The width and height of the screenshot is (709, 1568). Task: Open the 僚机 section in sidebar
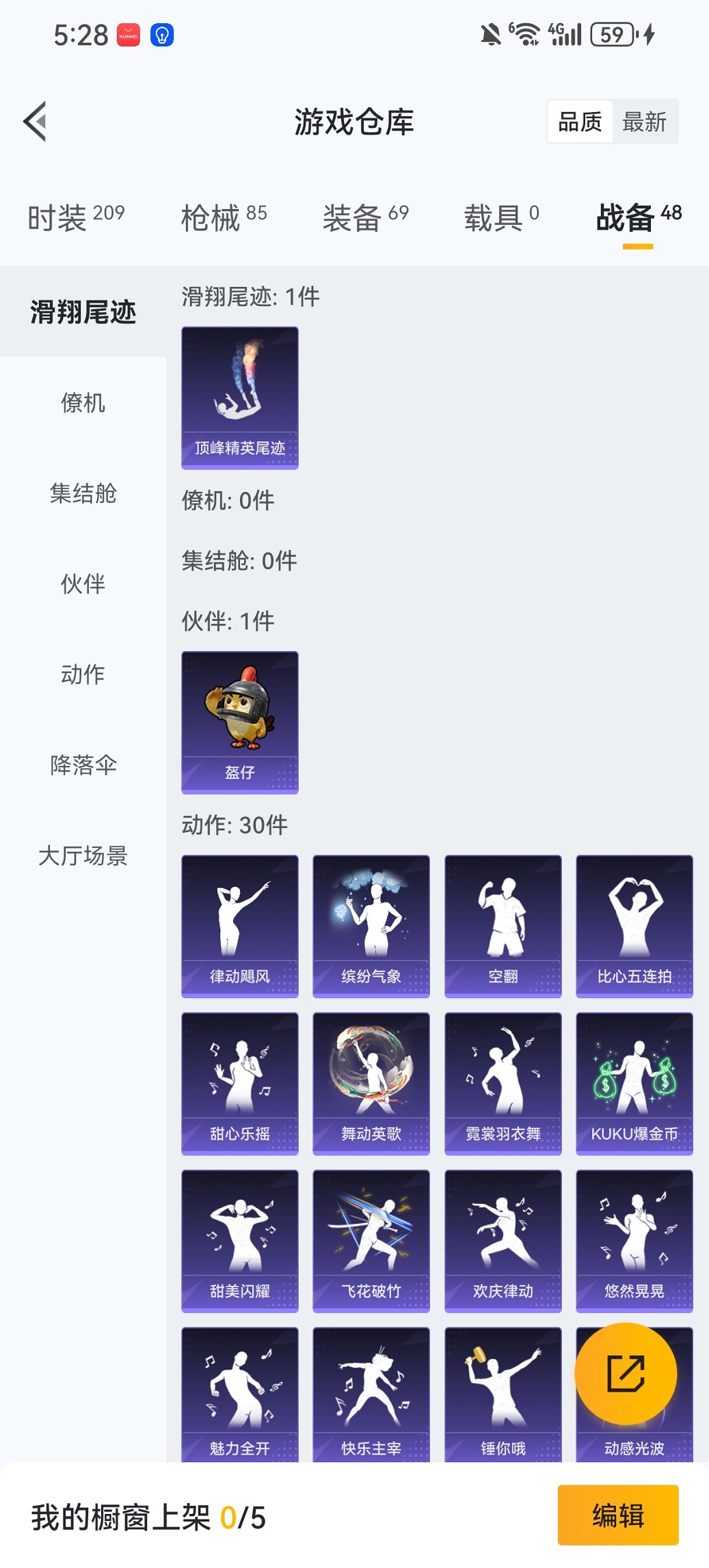coord(82,404)
